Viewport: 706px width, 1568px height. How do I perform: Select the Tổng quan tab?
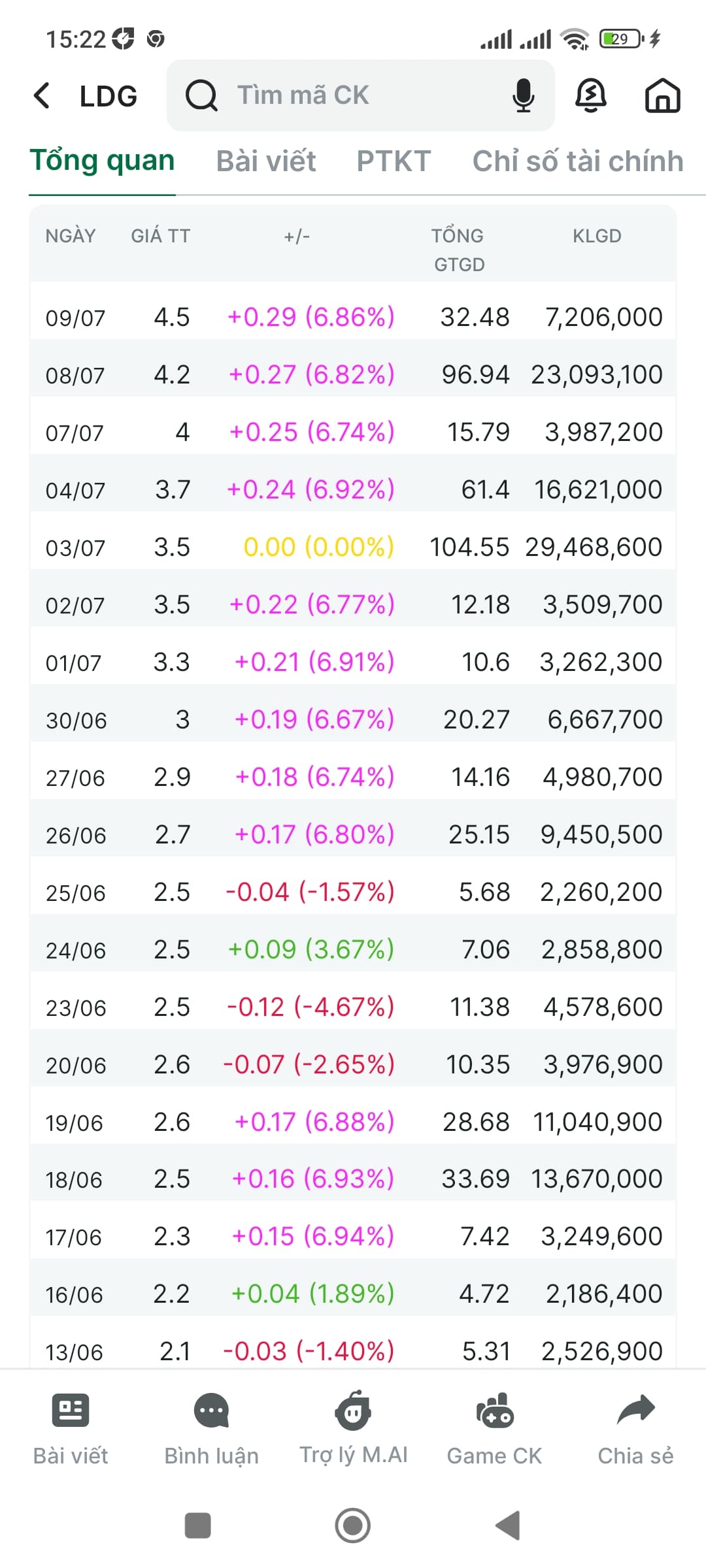[x=103, y=161]
